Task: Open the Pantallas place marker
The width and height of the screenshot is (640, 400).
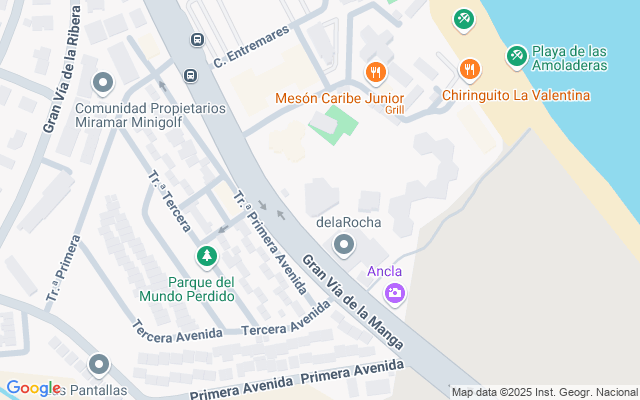Action: pyautogui.click(x=98, y=365)
